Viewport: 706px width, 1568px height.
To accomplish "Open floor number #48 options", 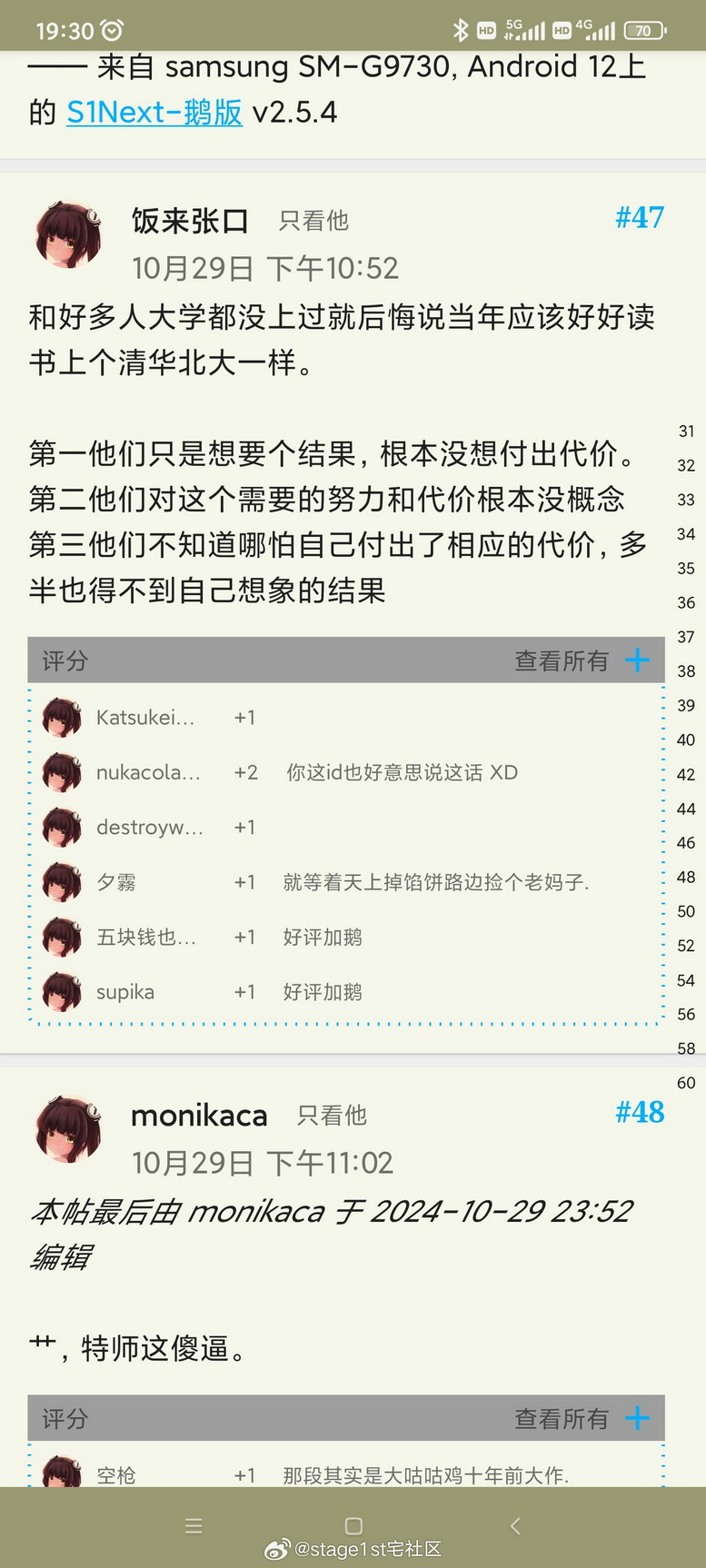I will tap(639, 1113).
